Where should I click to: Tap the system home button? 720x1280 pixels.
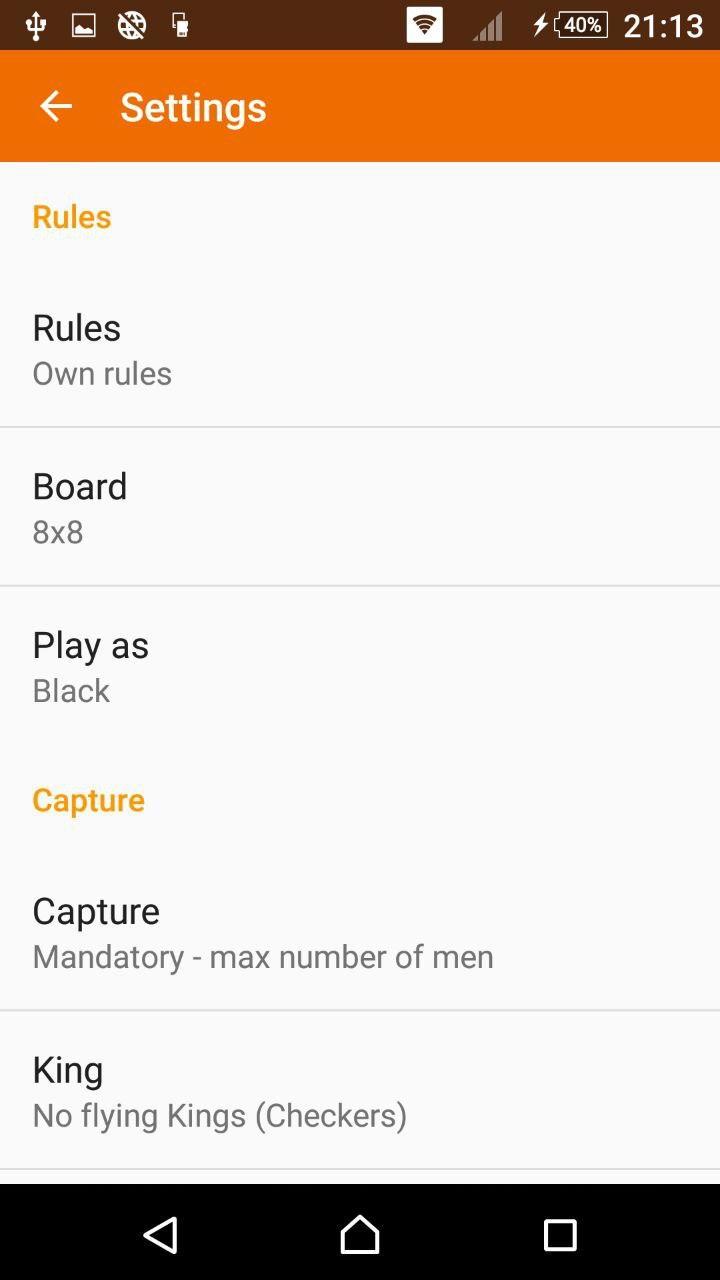coord(360,1235)
